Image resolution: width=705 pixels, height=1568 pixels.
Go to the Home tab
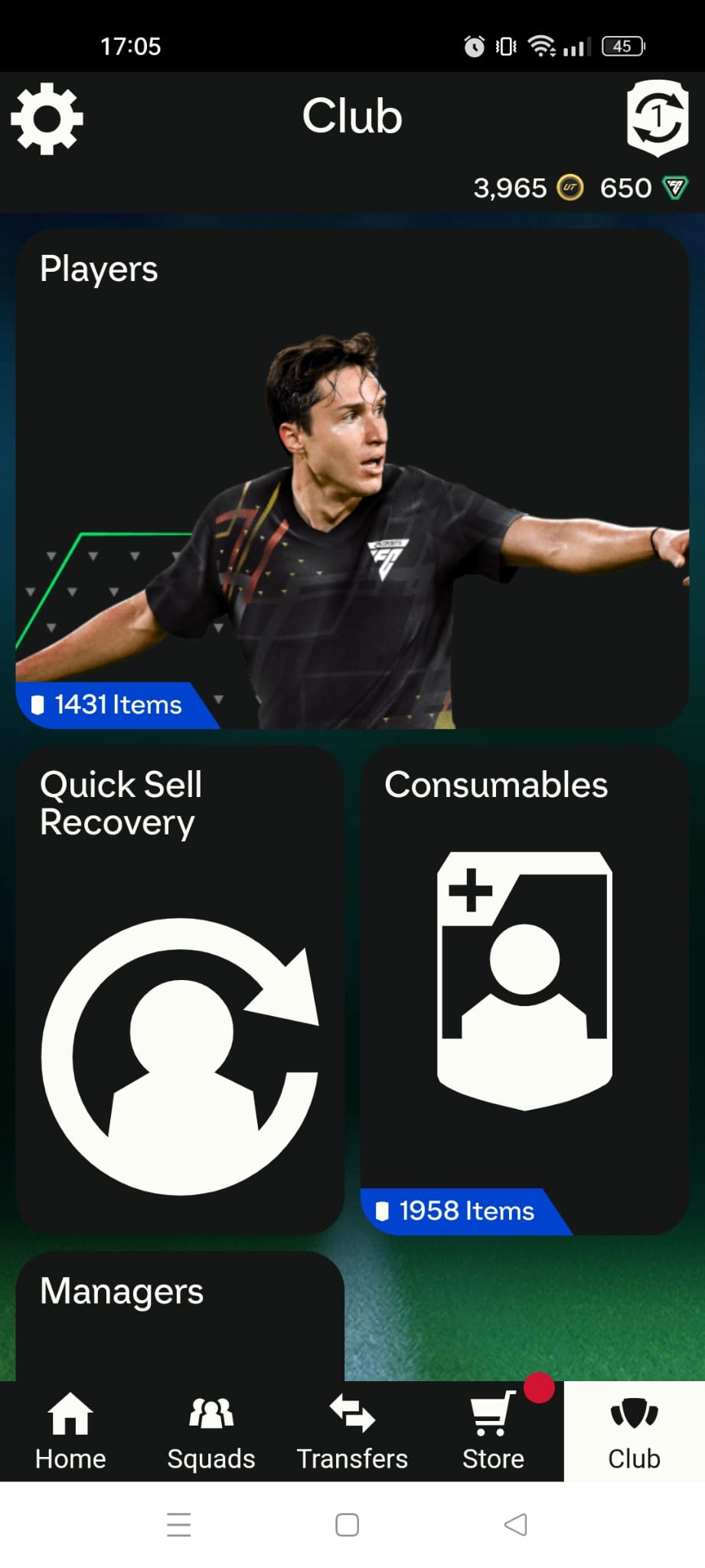(x=70, y=1431)
